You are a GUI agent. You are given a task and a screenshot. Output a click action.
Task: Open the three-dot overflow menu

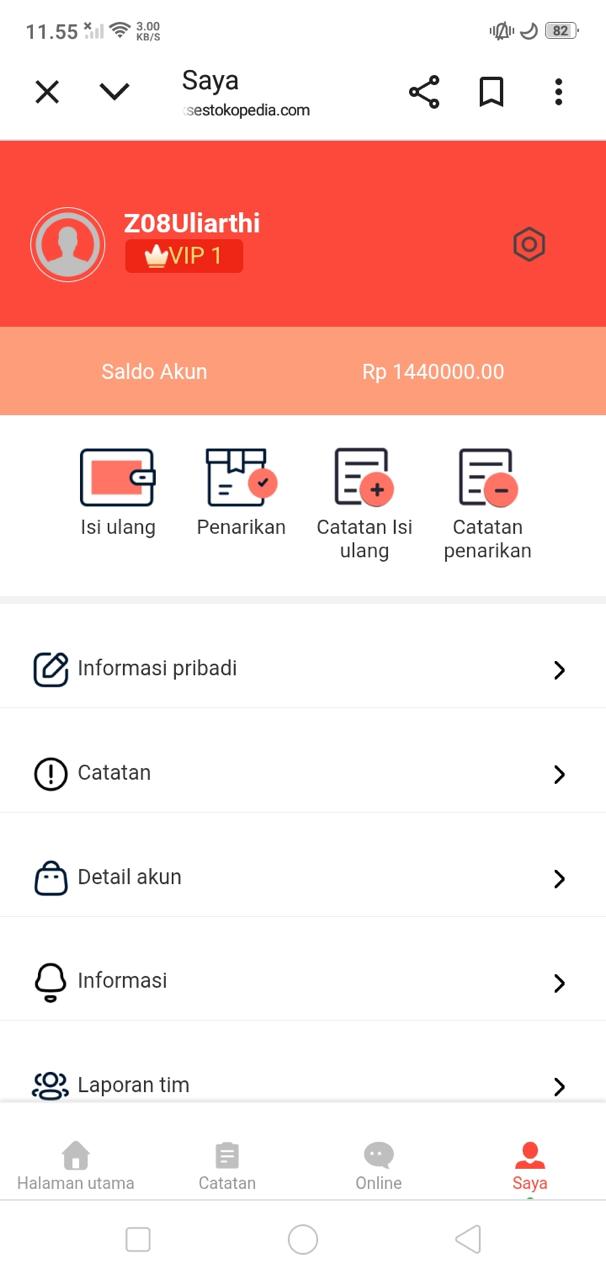(x=558, y=92)
